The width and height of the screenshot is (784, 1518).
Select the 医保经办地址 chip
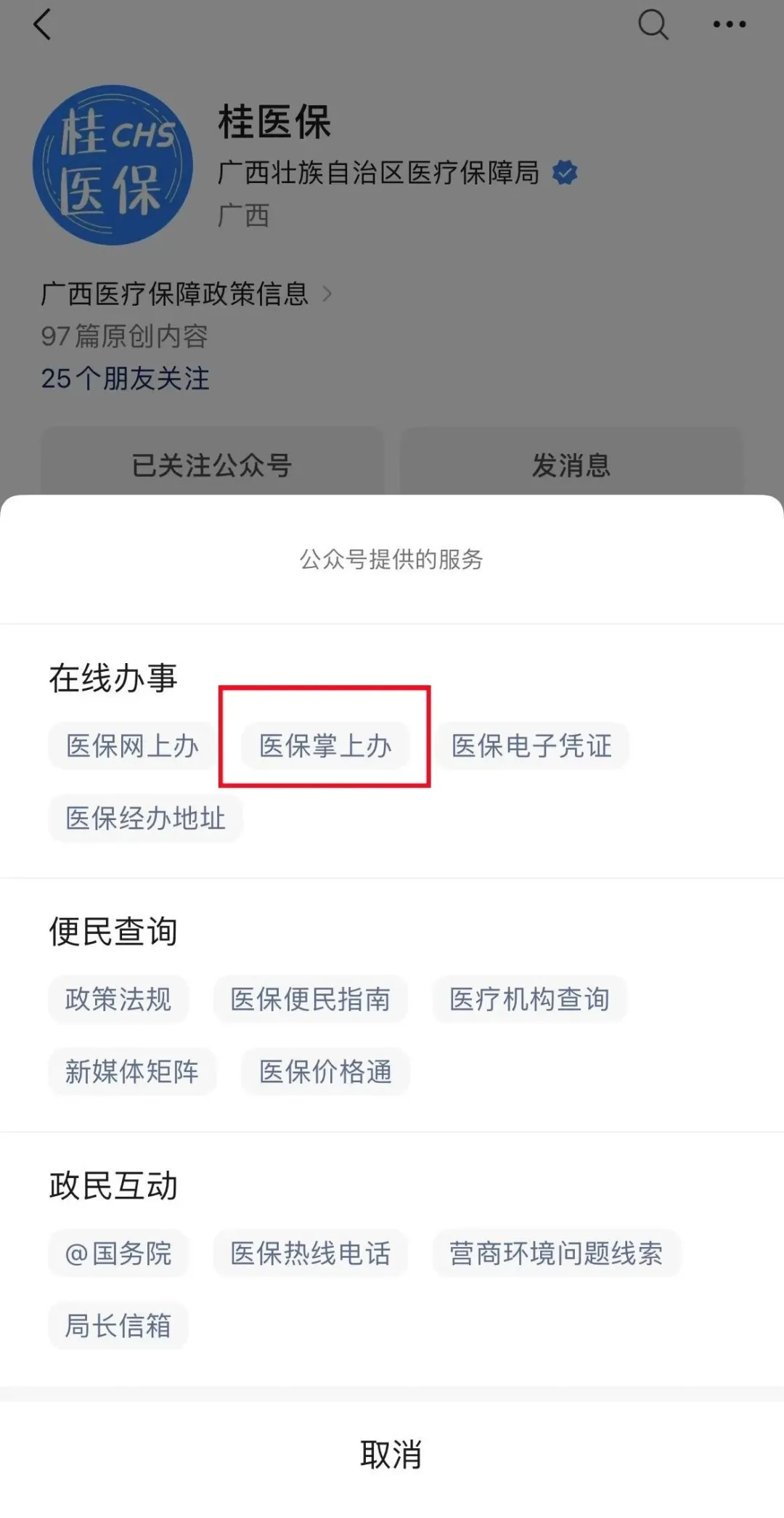145,819
